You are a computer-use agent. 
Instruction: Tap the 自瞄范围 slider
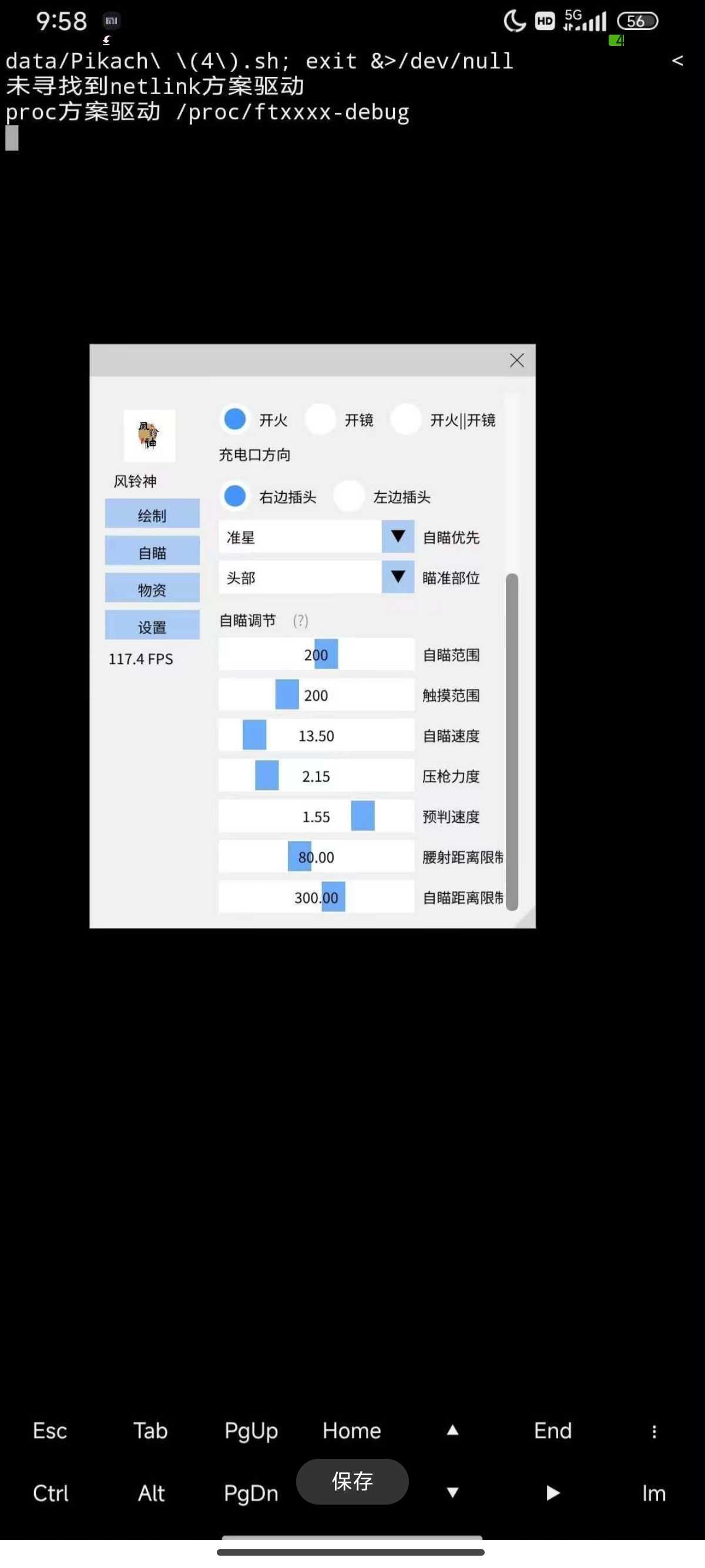coord(316,654)
